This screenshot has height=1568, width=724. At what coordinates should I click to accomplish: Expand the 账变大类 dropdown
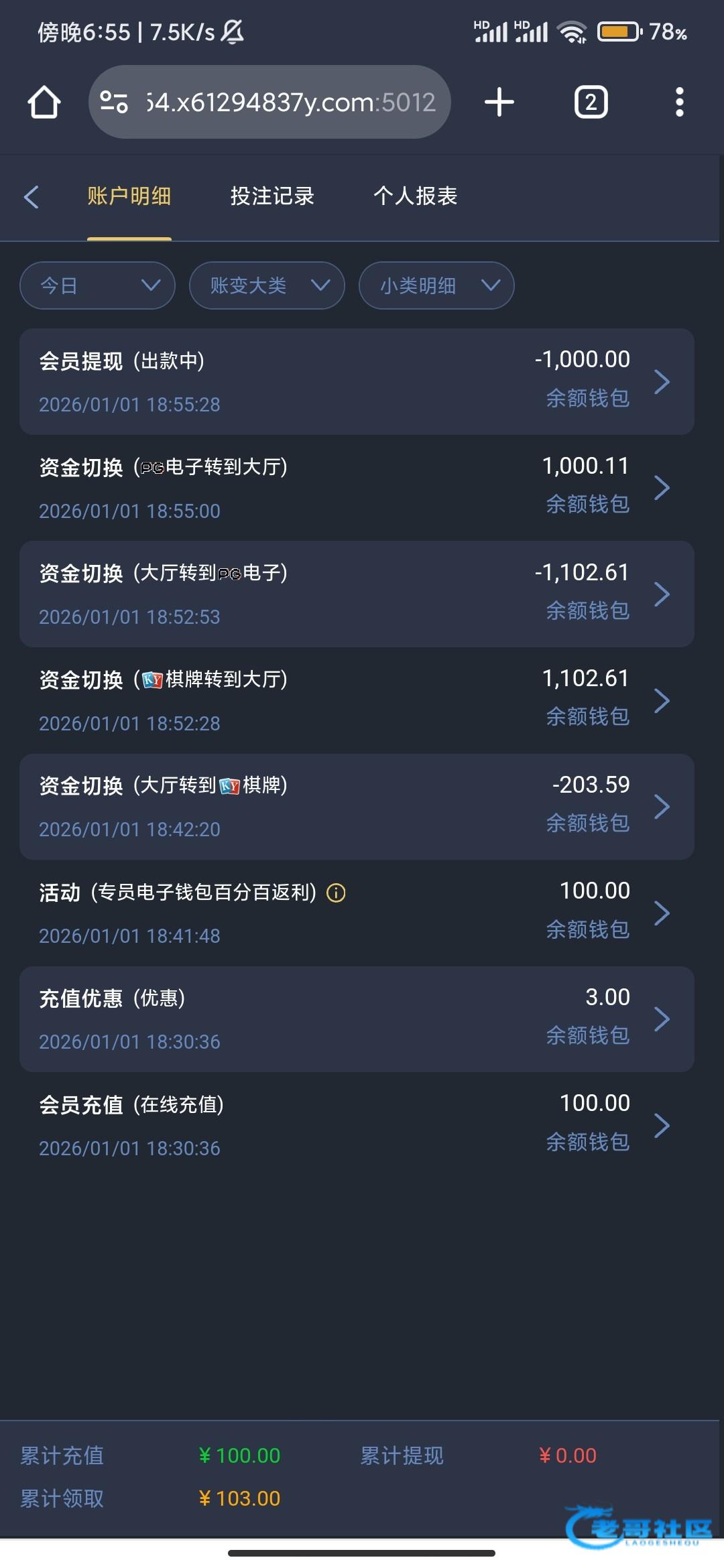[267, 285]
